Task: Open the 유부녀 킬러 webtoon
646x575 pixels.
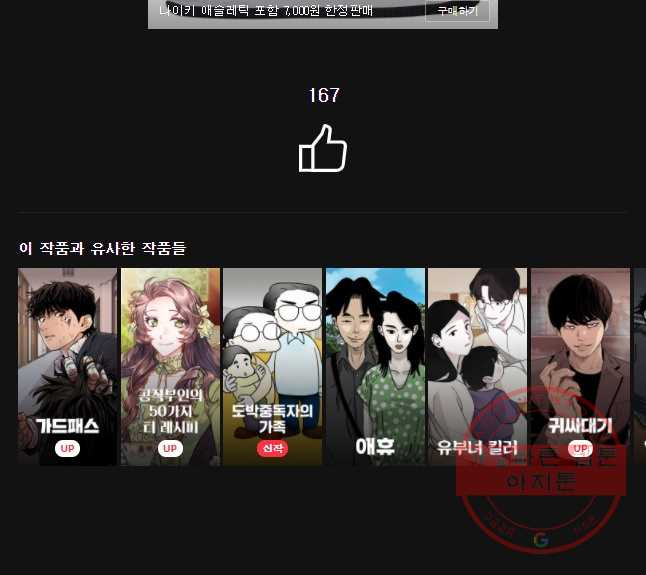Action: coord(477,365)
